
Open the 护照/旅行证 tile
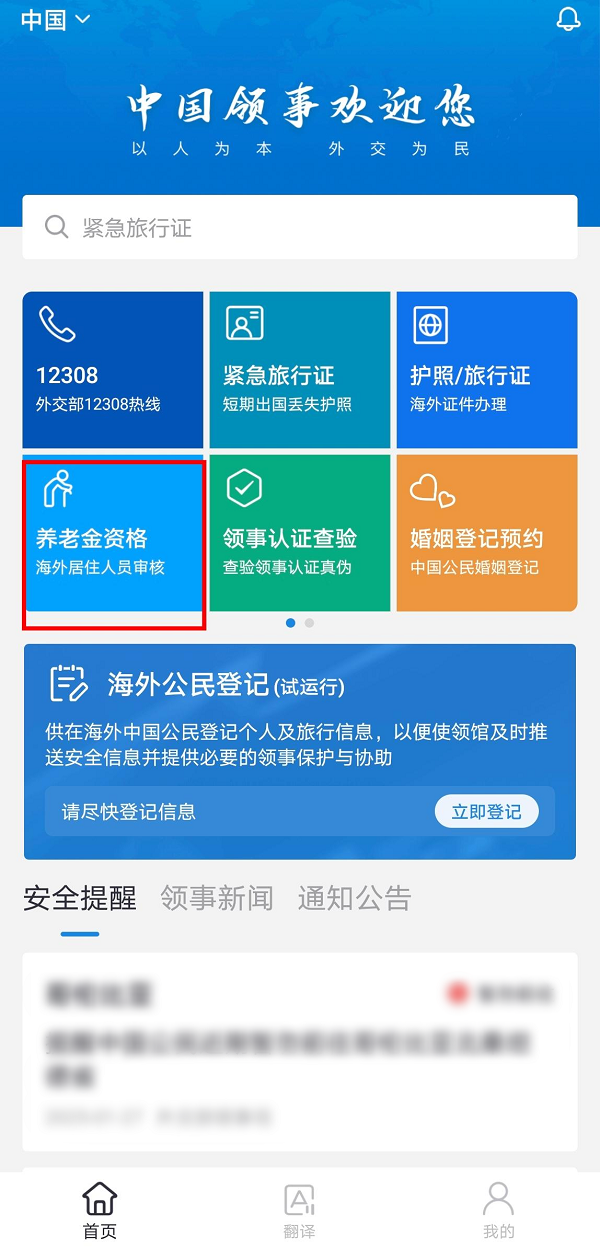point(487,370)
